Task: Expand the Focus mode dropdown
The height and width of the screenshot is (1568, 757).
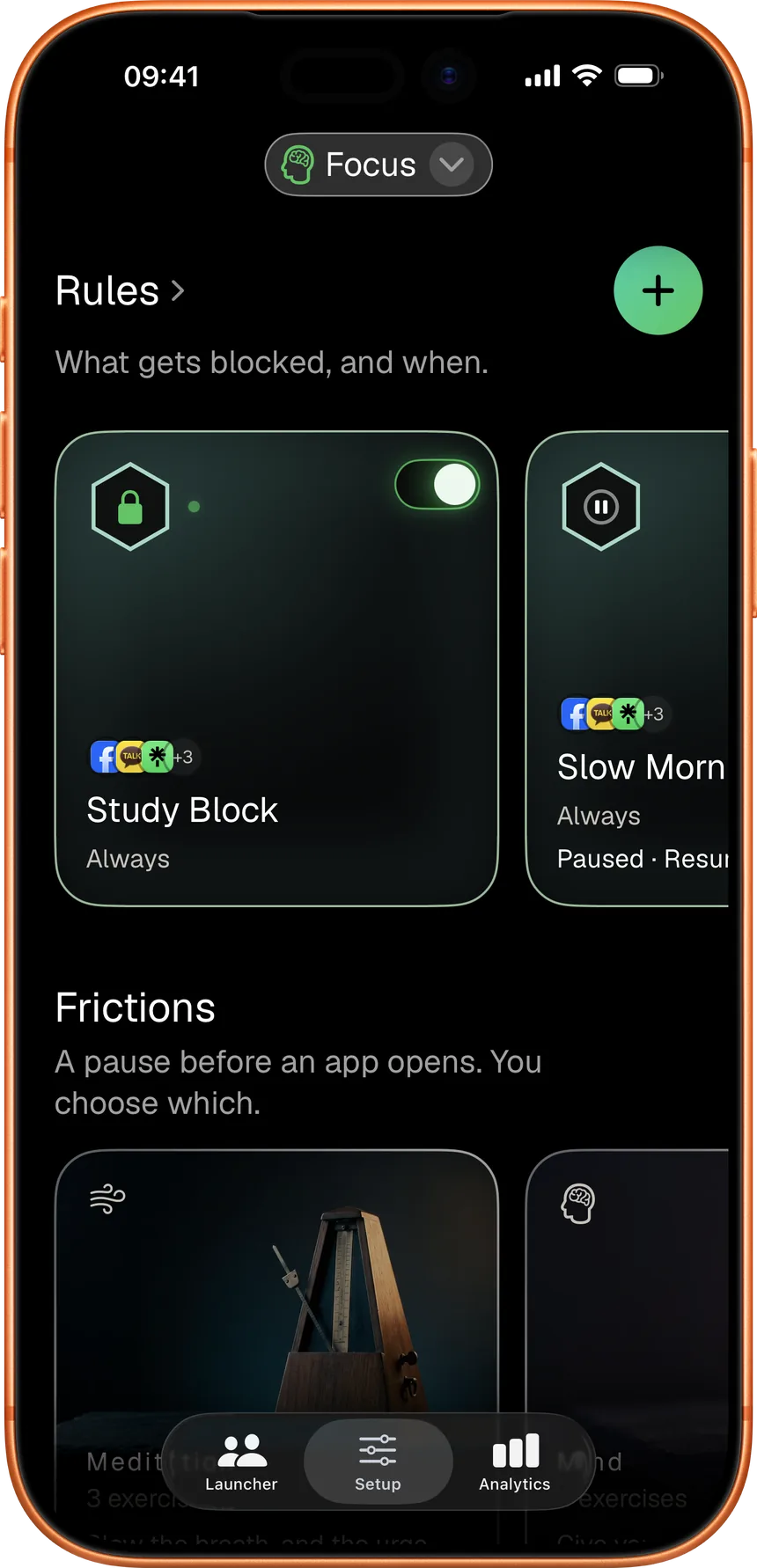Action: [378, 165]
